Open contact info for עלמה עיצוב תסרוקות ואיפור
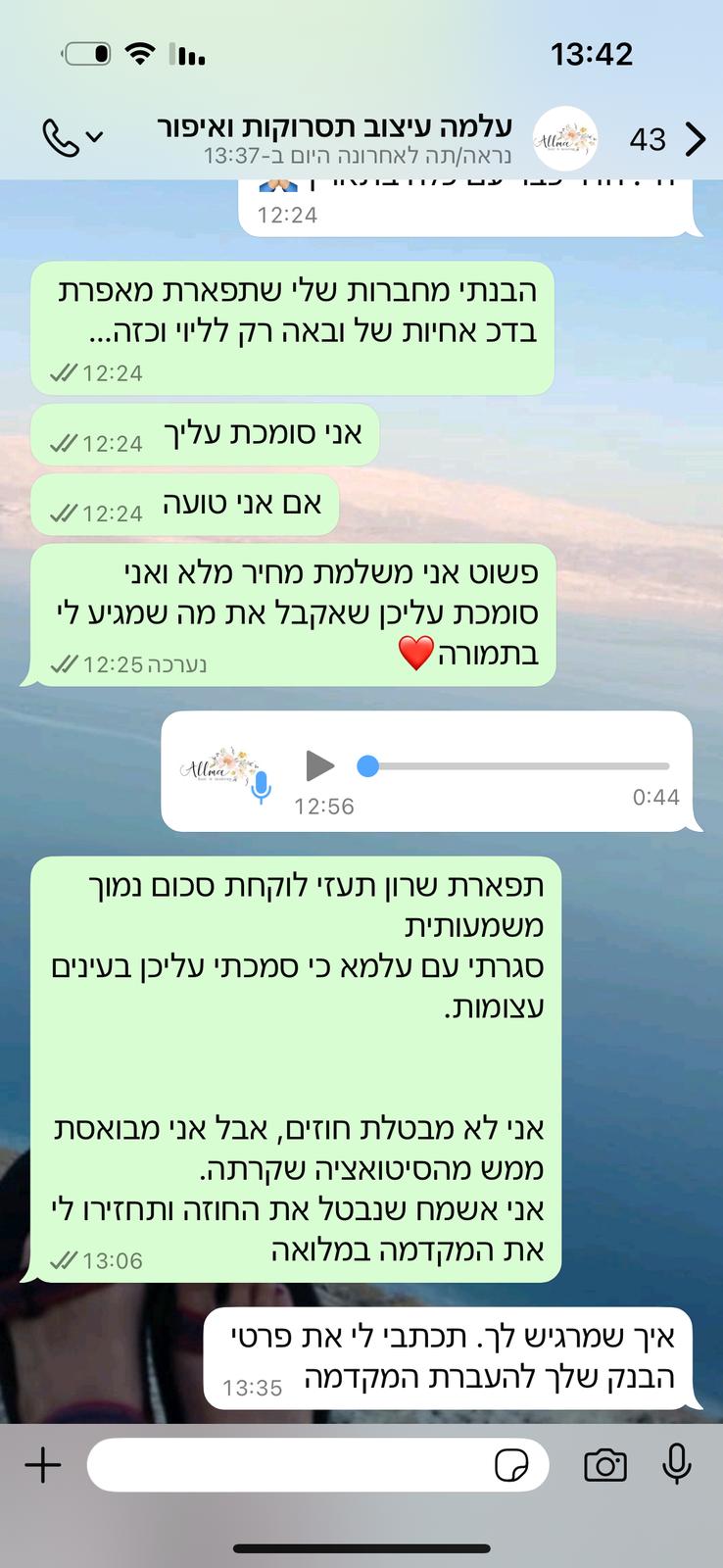723x1568 pixels. pos(353,138)
